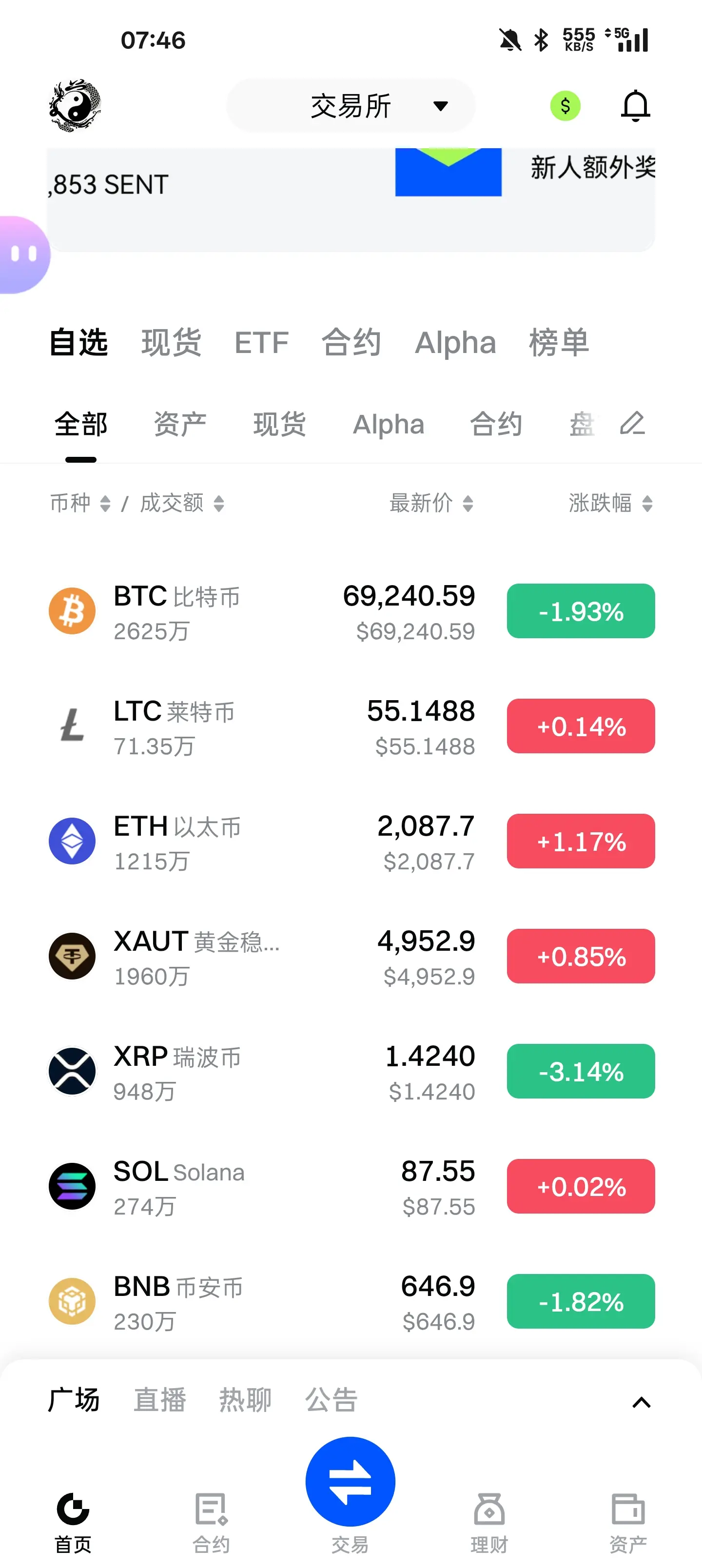Switch to the 榜单 tab

click(x=558, y=342)
